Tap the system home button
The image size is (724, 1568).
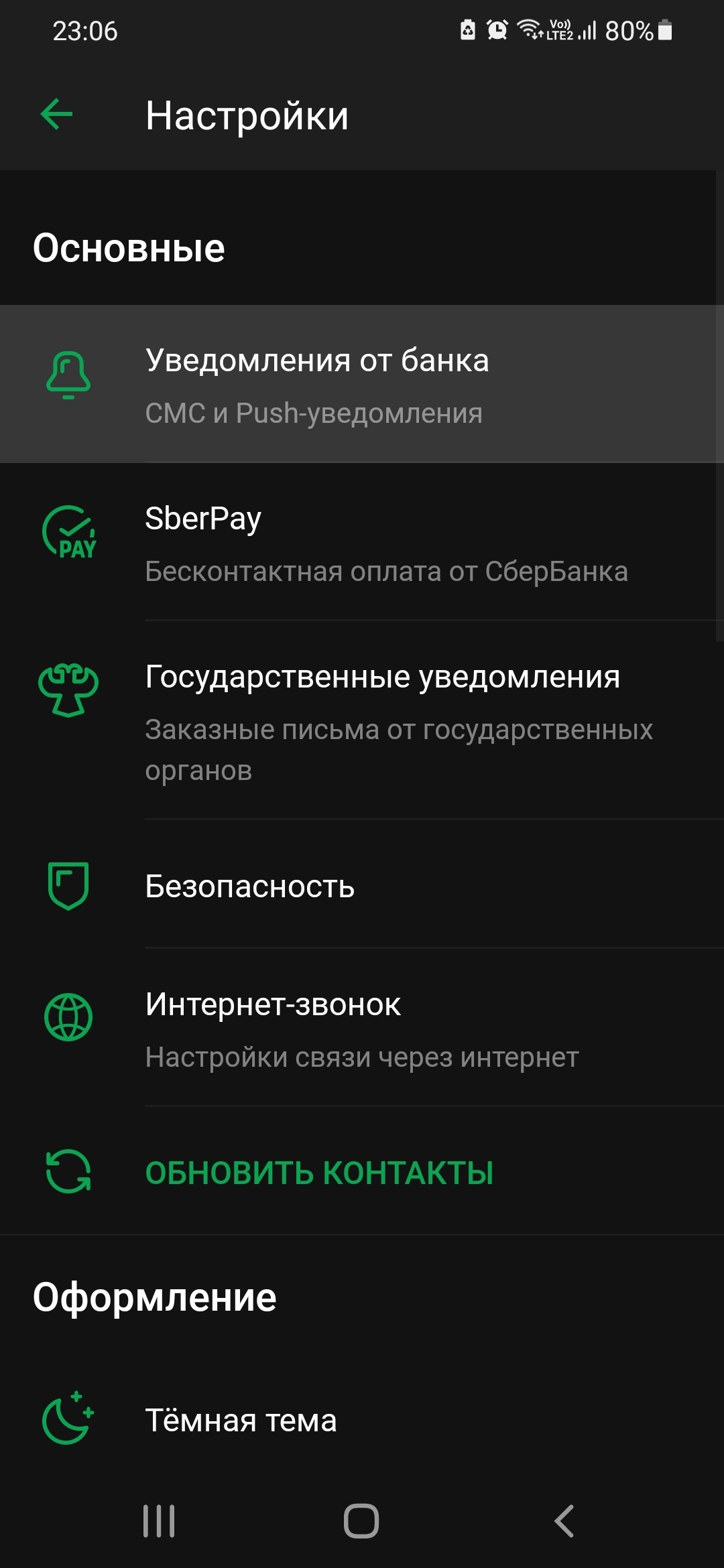[361, 1520]
